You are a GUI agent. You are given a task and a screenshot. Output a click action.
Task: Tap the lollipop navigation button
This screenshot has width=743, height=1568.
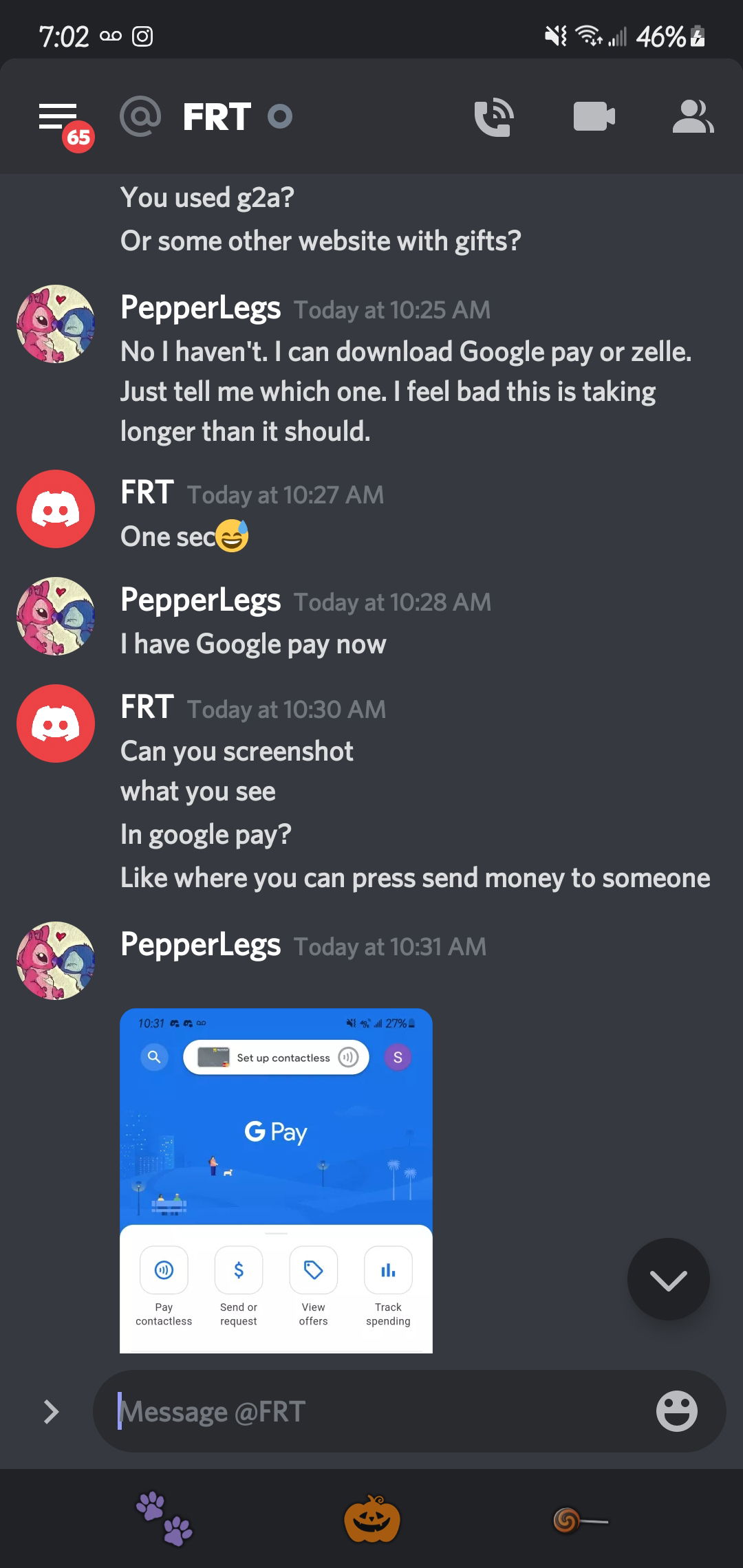[580, 1519]
